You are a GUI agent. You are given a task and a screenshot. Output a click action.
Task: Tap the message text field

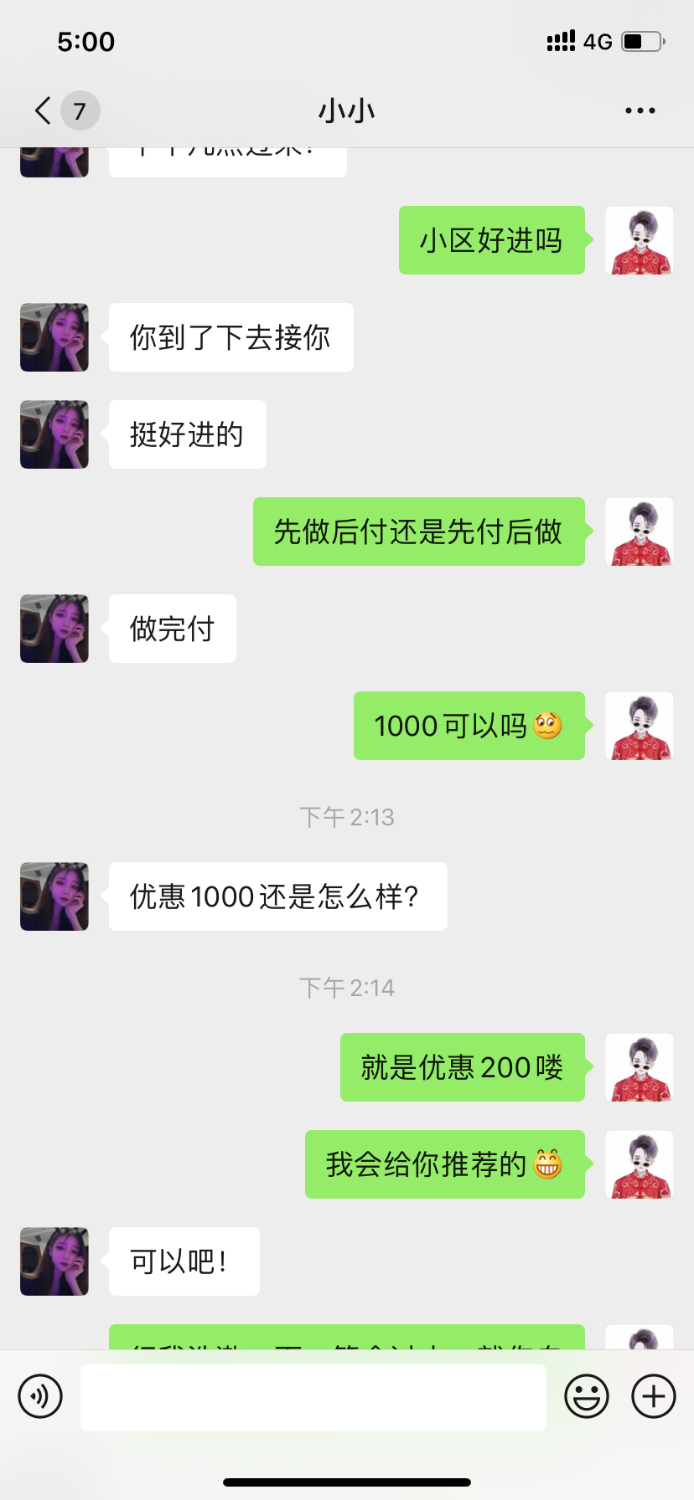tap(313, 1396)
